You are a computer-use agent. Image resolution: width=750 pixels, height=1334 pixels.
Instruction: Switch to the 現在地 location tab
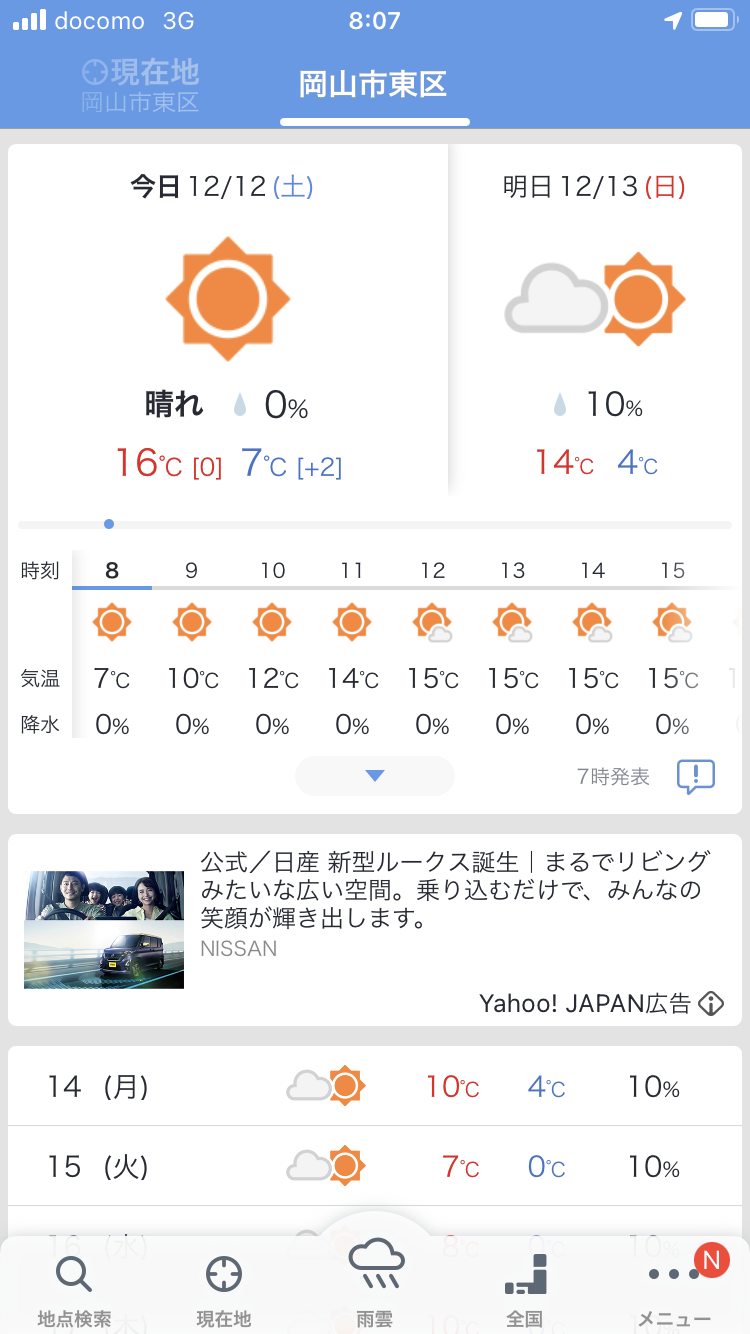click(140, 86)
